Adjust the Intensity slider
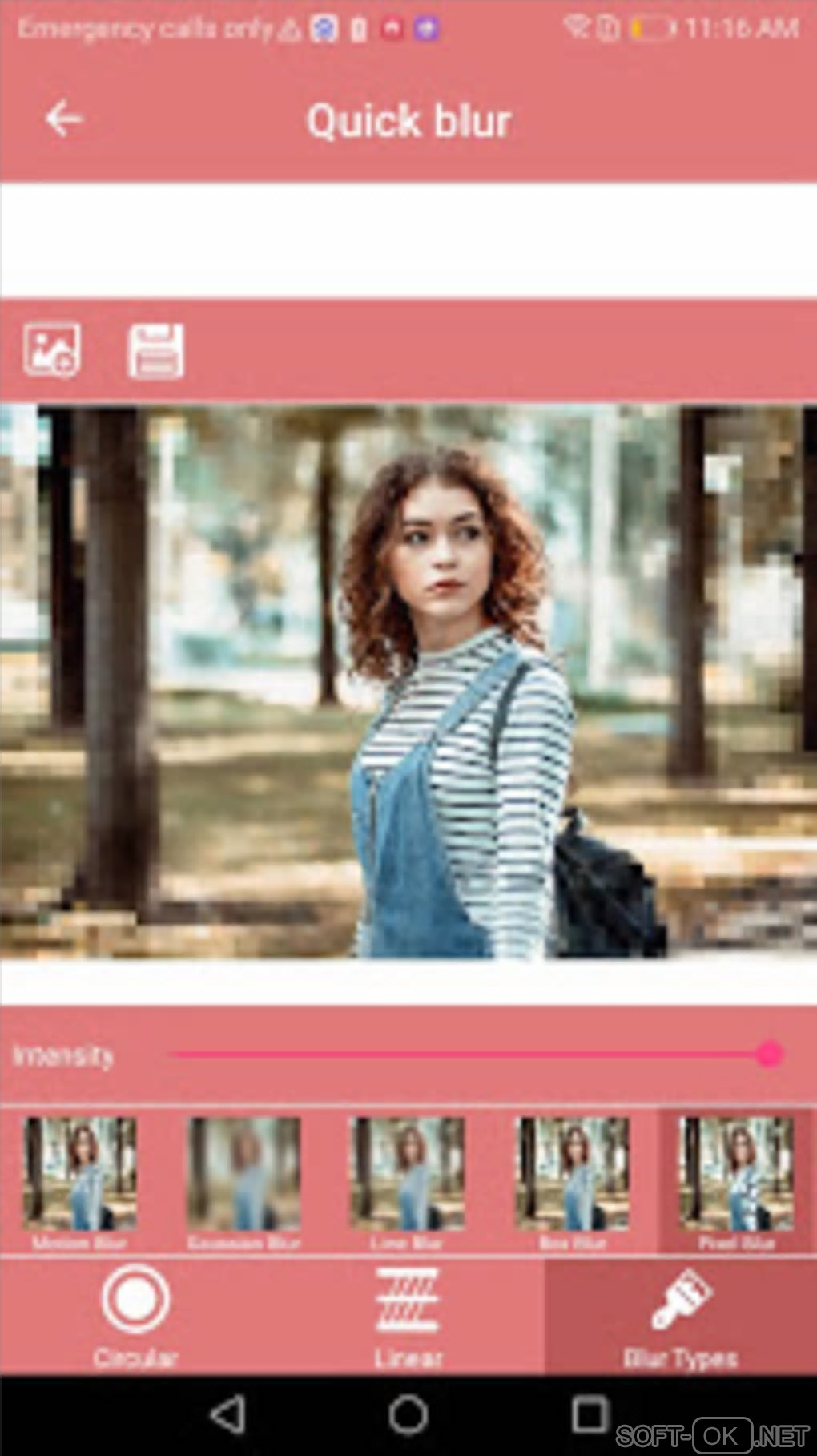The height and width of the screenshot is (1456, 817). [x=768, y=1054]
